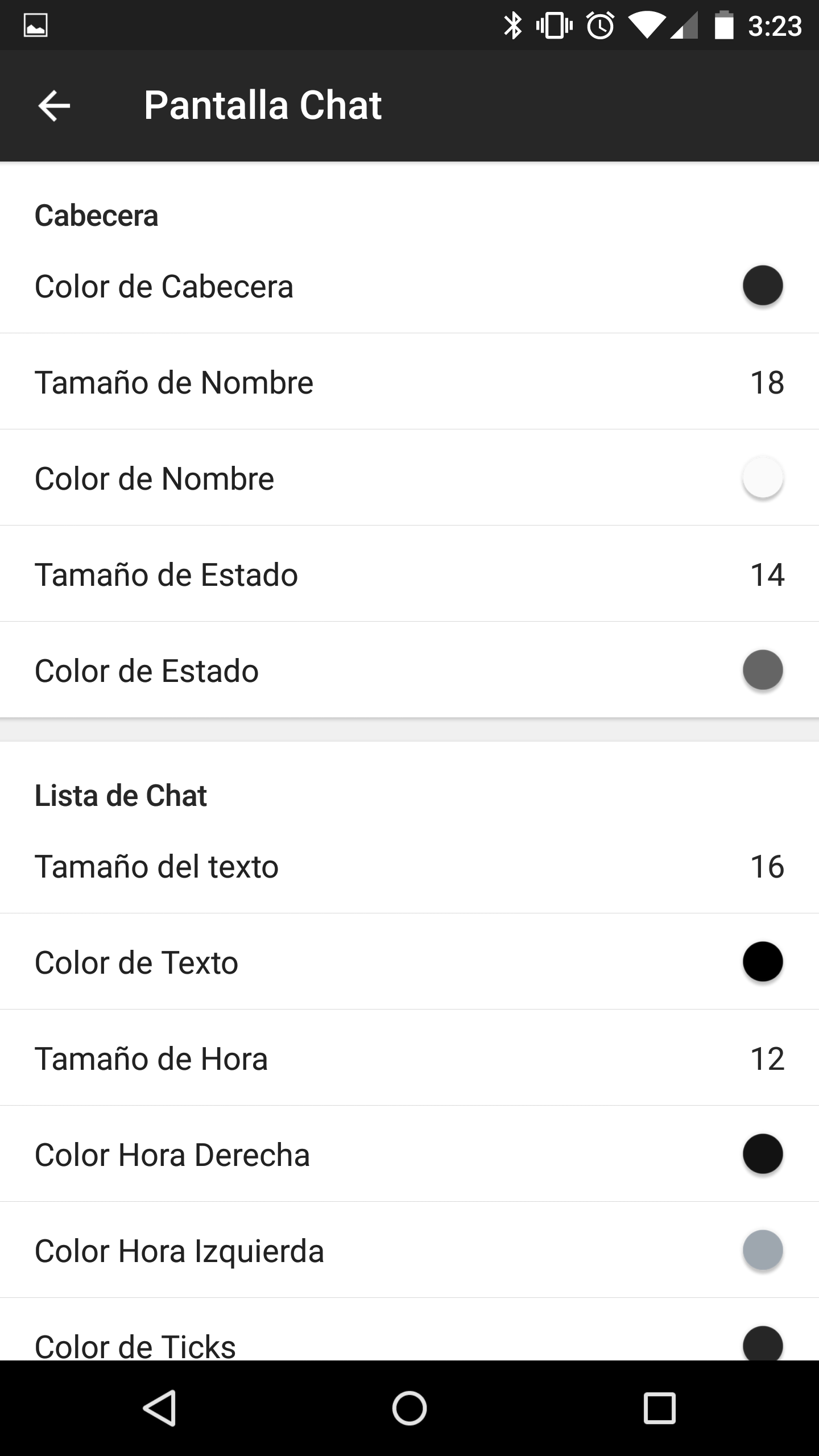Open the Color de Cabecera setting
Image resolution: width=819 pixels, height=1456 pixels.
(x=409, y=286)
